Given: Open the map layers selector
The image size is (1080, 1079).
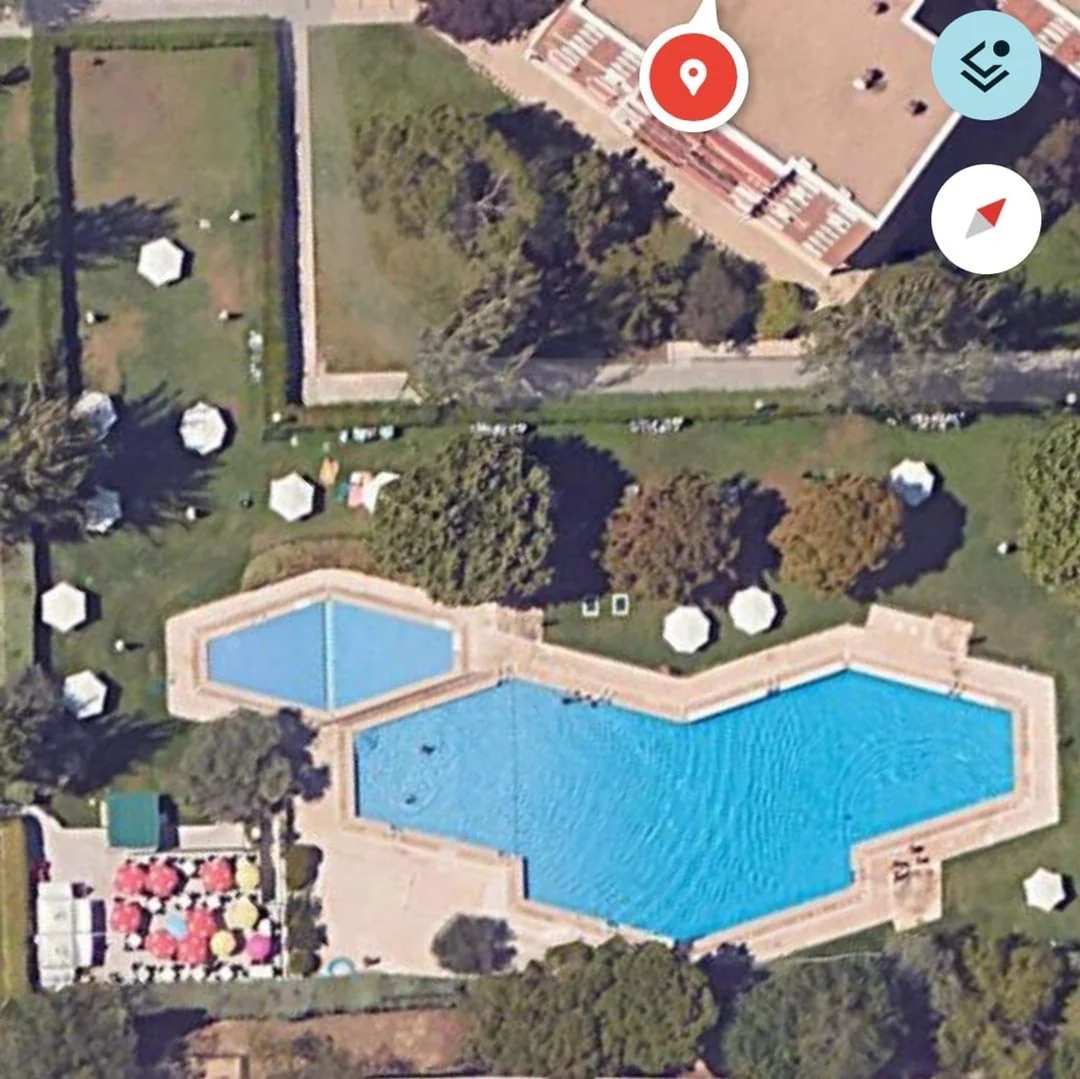Looking at the screenshot, I should click(985, 65).
